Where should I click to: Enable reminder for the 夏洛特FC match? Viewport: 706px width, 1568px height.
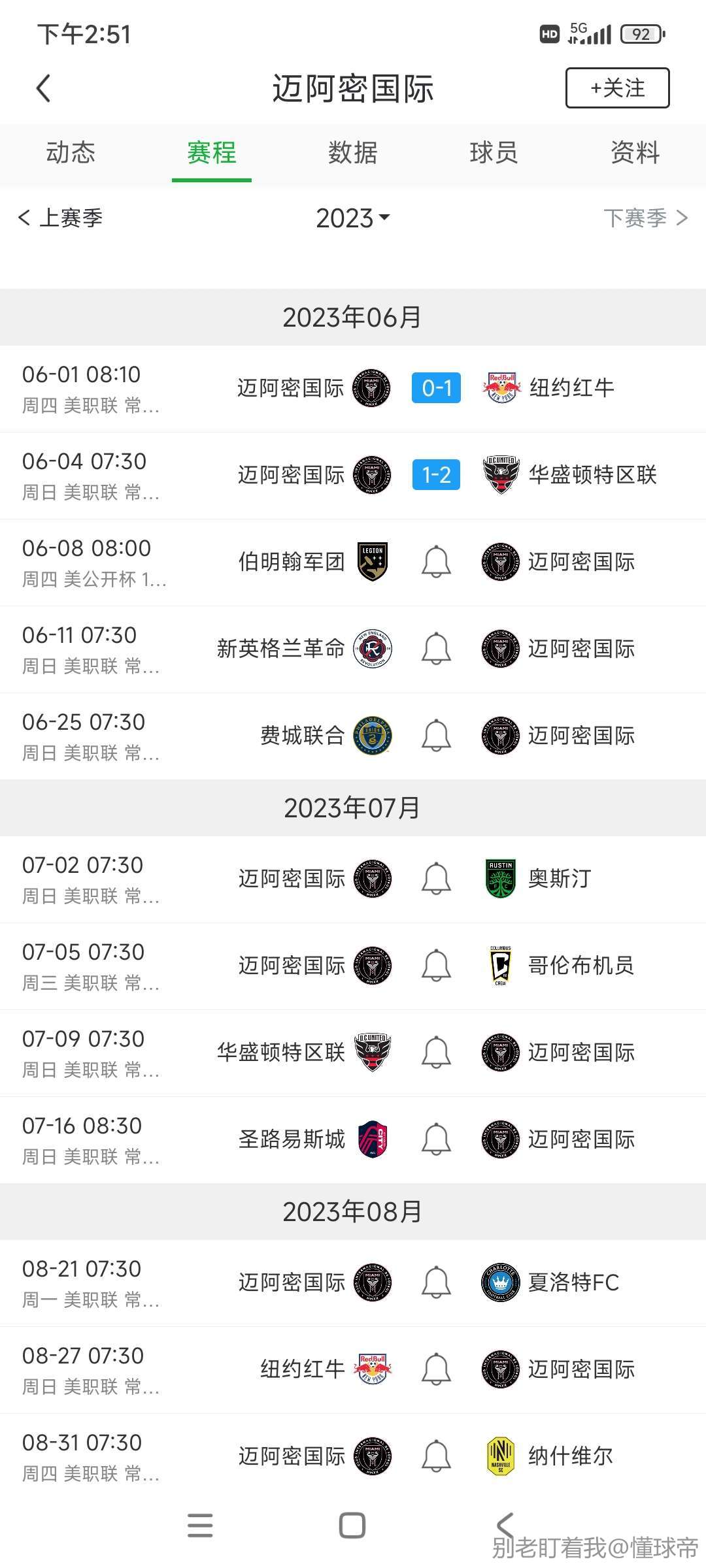(436, 1282)
